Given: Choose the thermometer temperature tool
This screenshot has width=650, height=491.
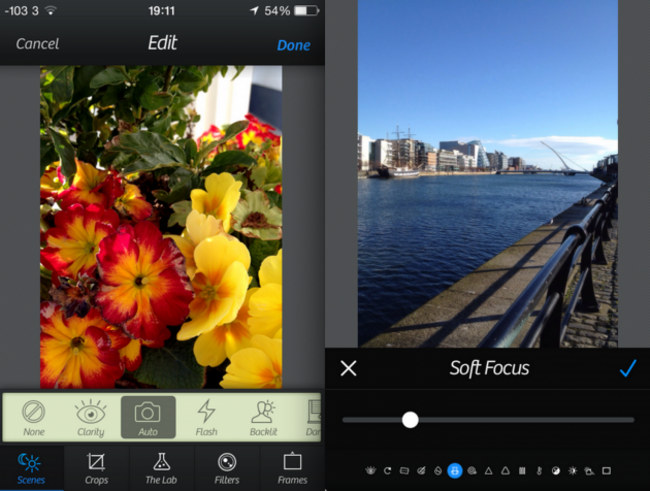Looking at the screenshot, I should [539, 470].
